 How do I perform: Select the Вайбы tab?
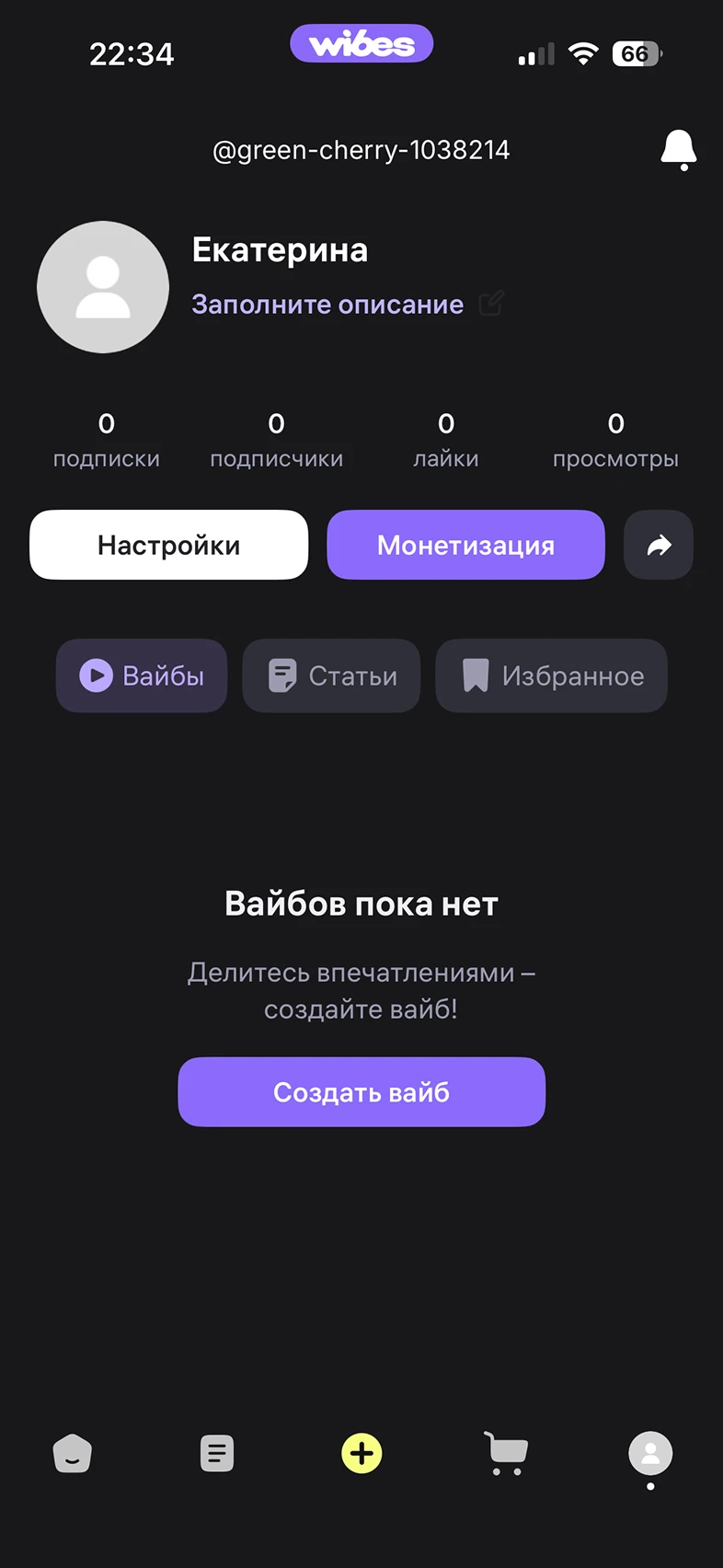tap(142, 675)
